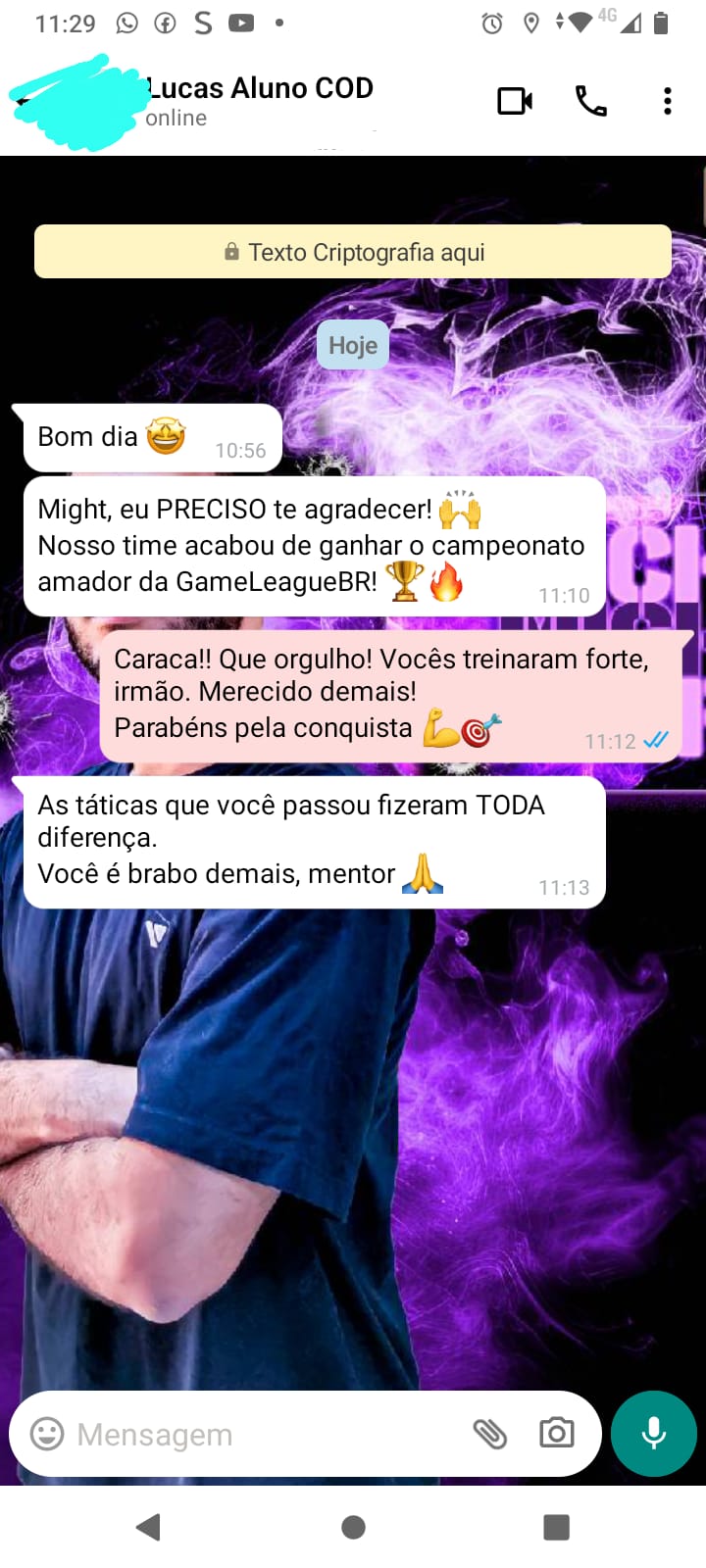Attach a file with the paperclip

point(489,1434)
